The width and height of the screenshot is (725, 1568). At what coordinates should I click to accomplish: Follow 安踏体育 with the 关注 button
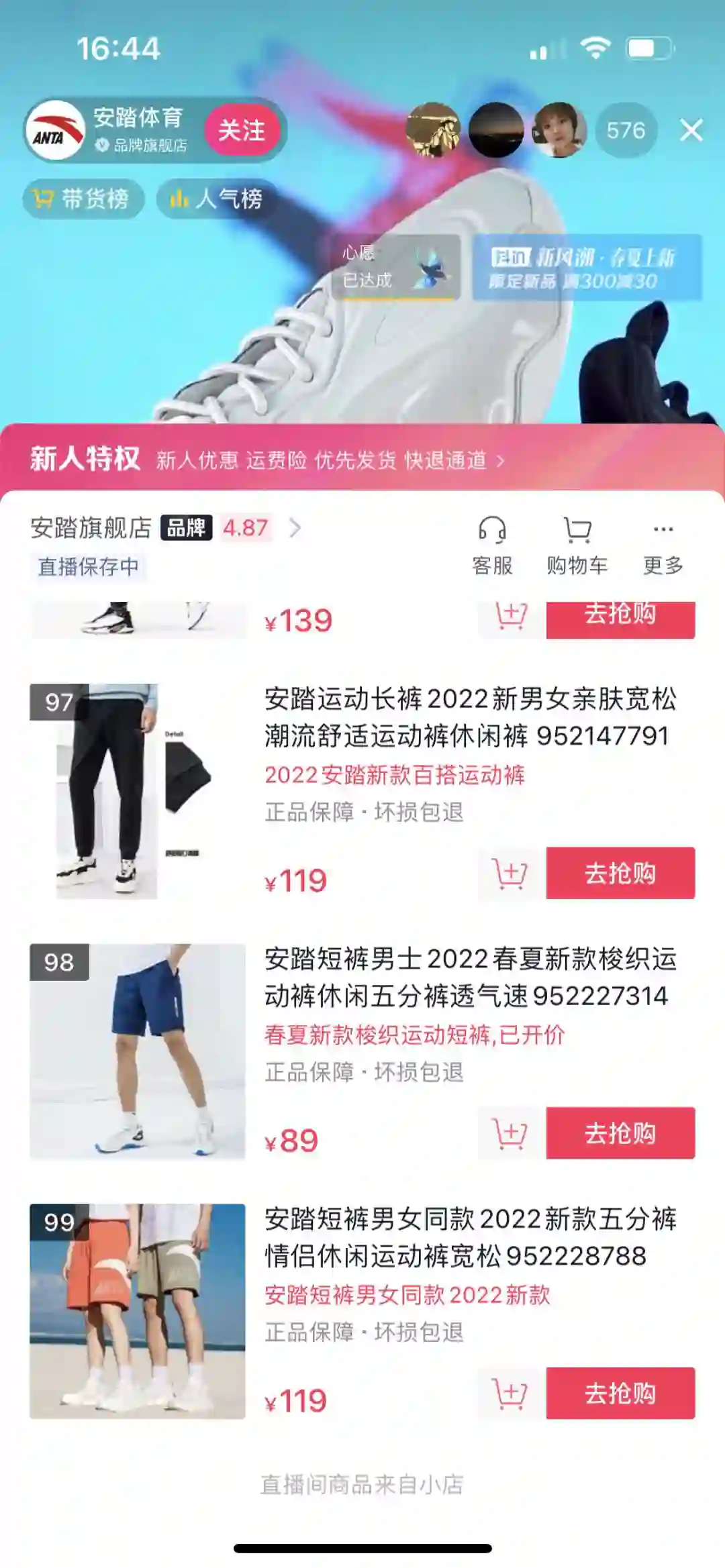242,130
